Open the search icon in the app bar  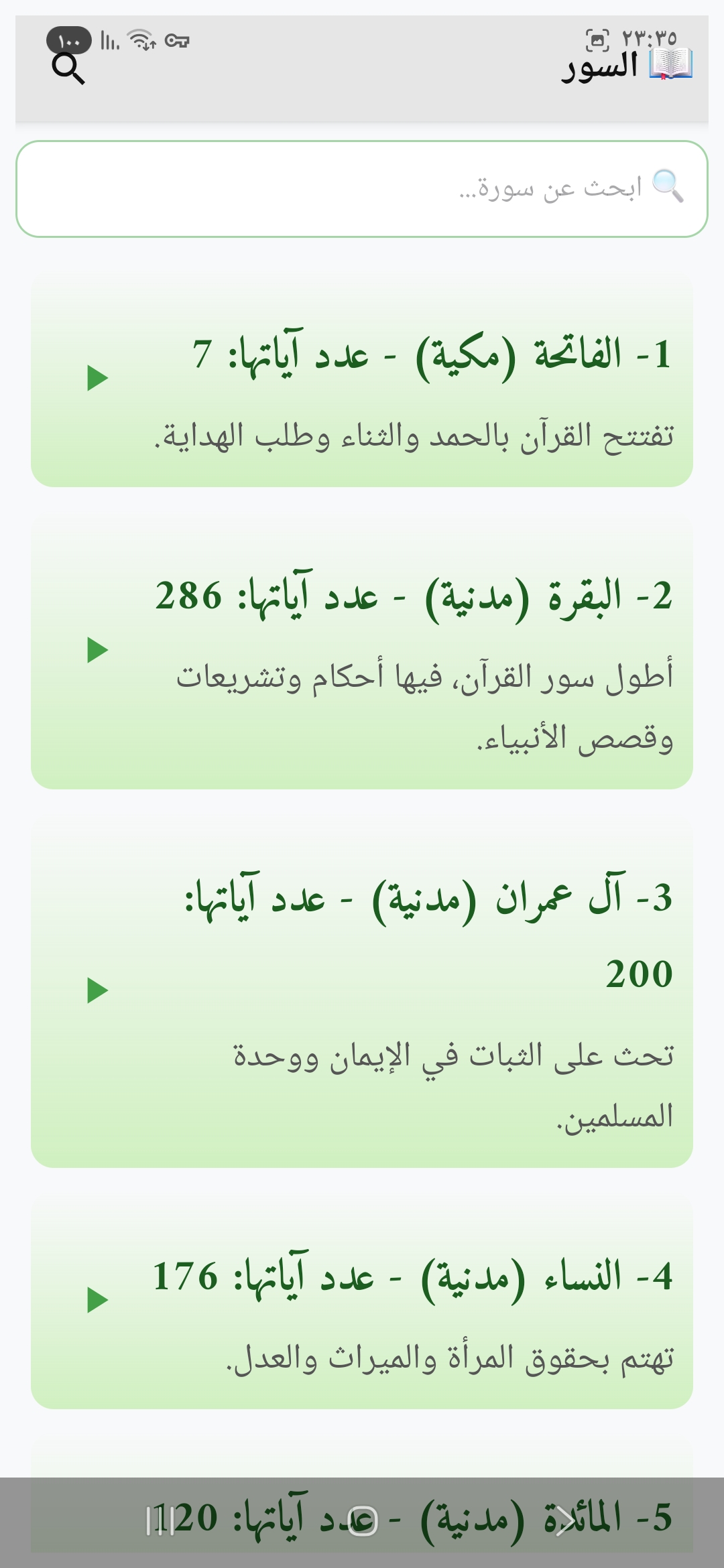click(x=68, y=68)
